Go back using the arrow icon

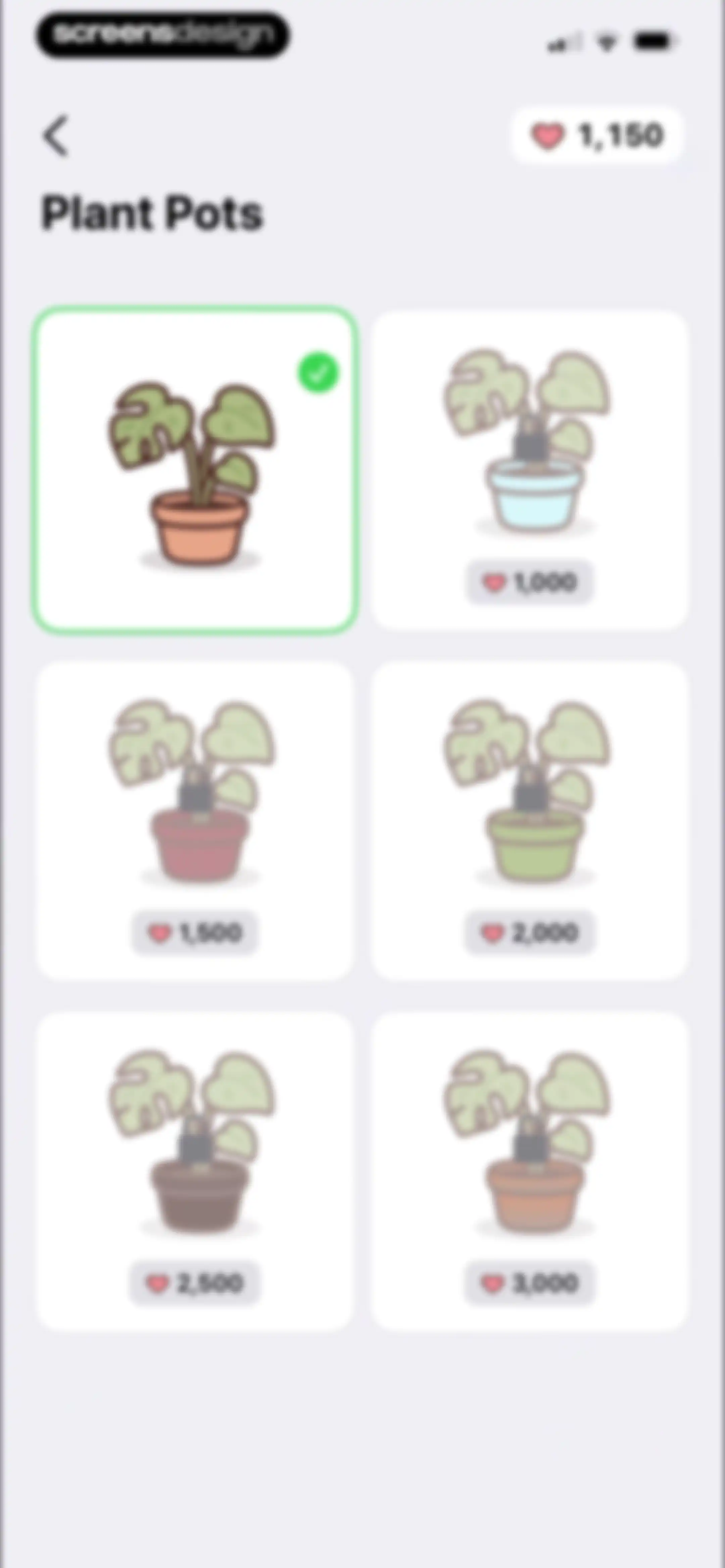pos(56,135)
